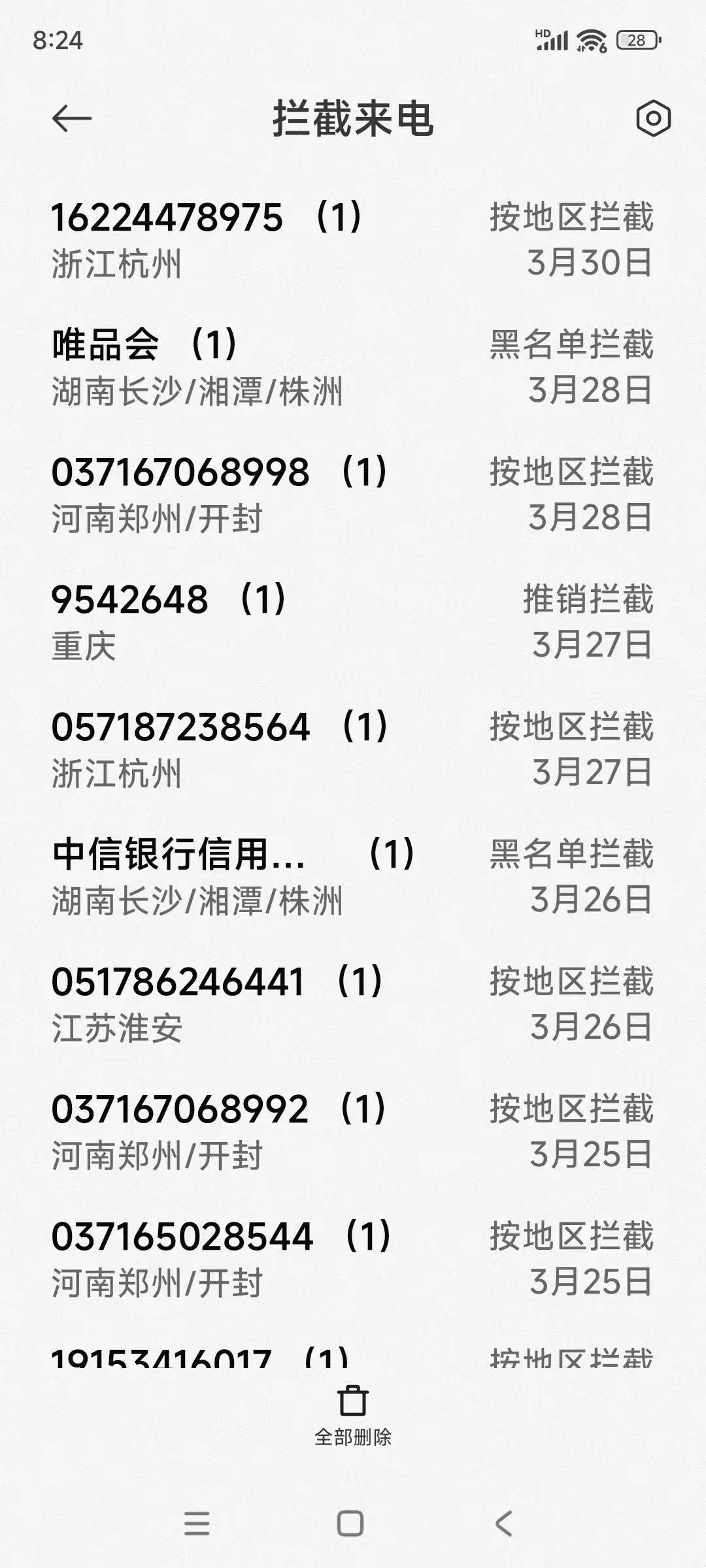Open blocked call from 037167068998
The height and width of the screenshot is (1568, 706).
[353, 495]
